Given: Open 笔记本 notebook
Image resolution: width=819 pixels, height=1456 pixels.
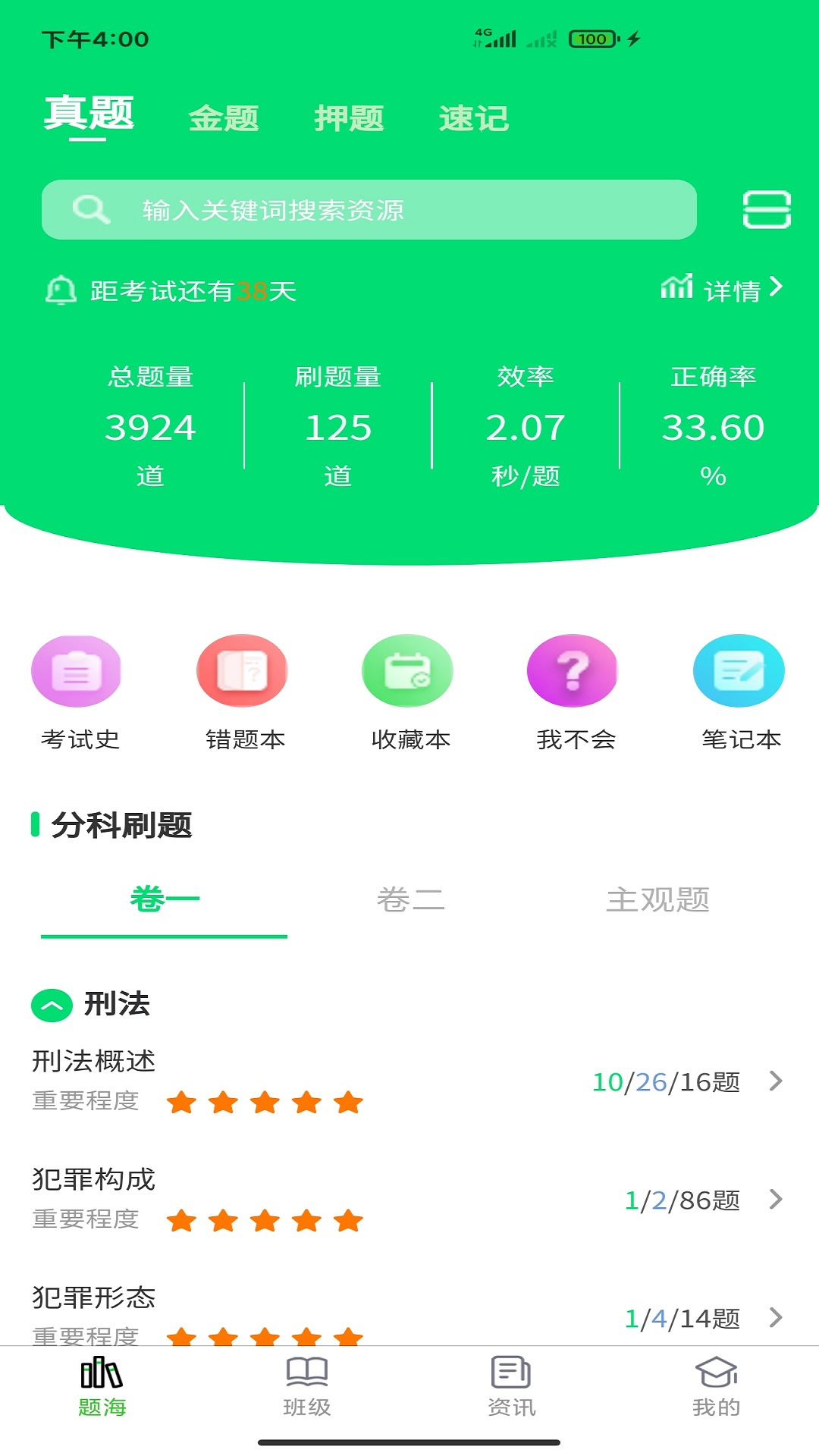Looking at the screenshot, I should (739, 691).
